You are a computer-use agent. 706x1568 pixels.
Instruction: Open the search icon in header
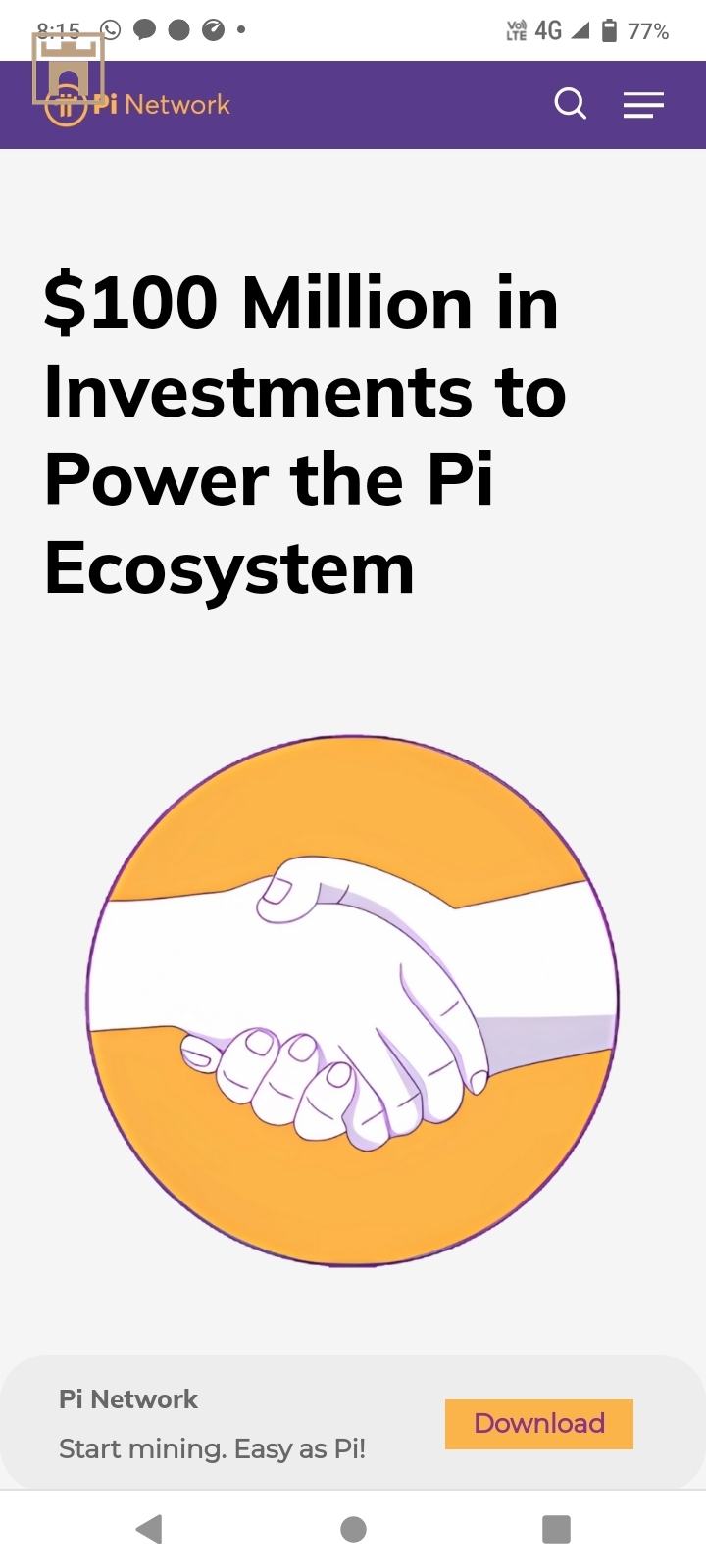click(570, 104)
